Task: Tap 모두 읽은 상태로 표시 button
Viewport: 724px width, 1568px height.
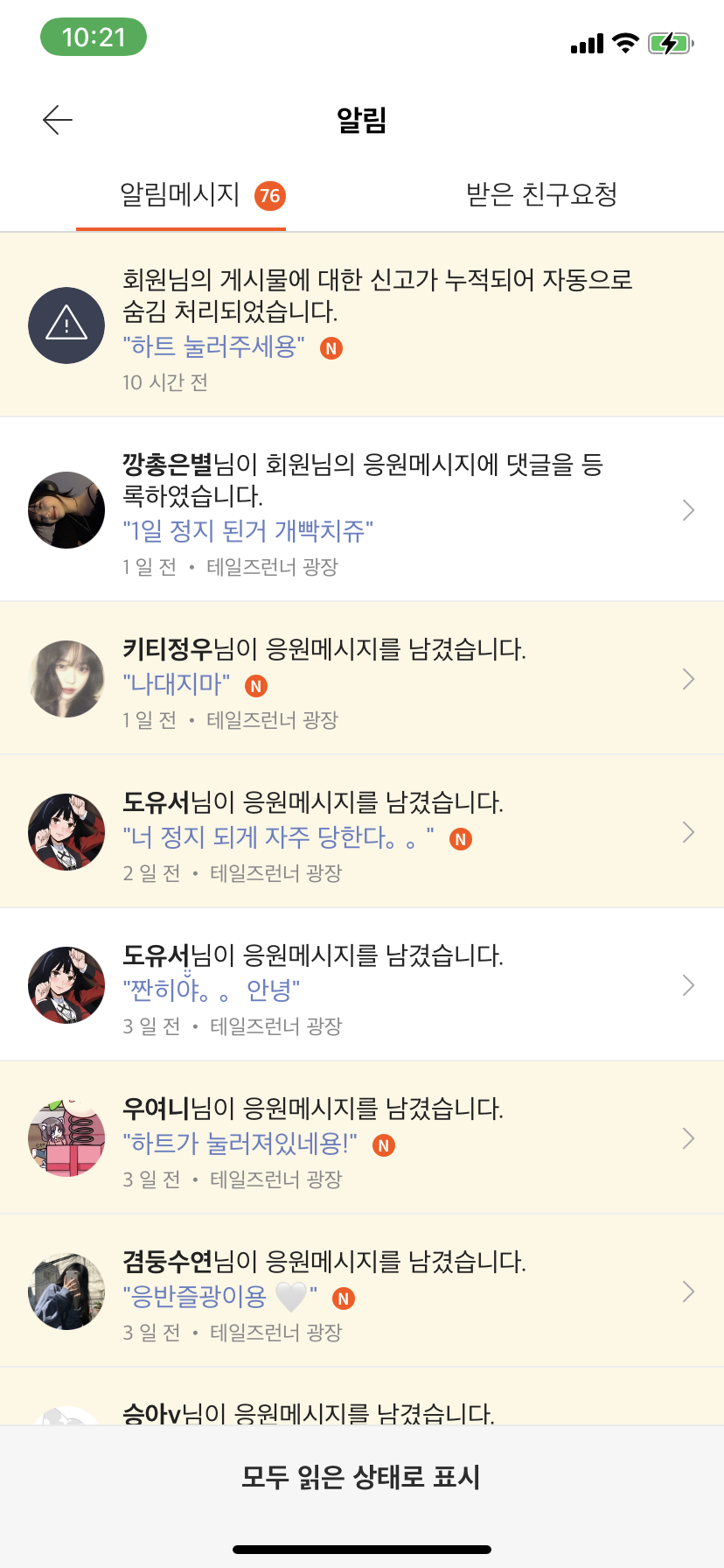Action: pos(361,1477)
